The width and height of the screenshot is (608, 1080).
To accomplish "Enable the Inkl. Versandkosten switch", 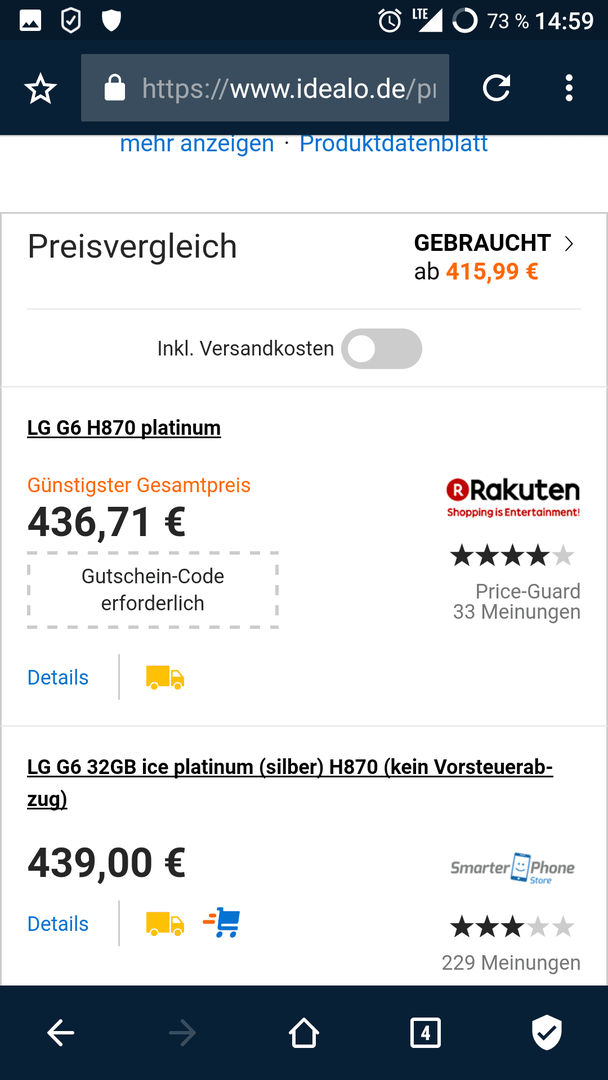I will coord(381,349).
